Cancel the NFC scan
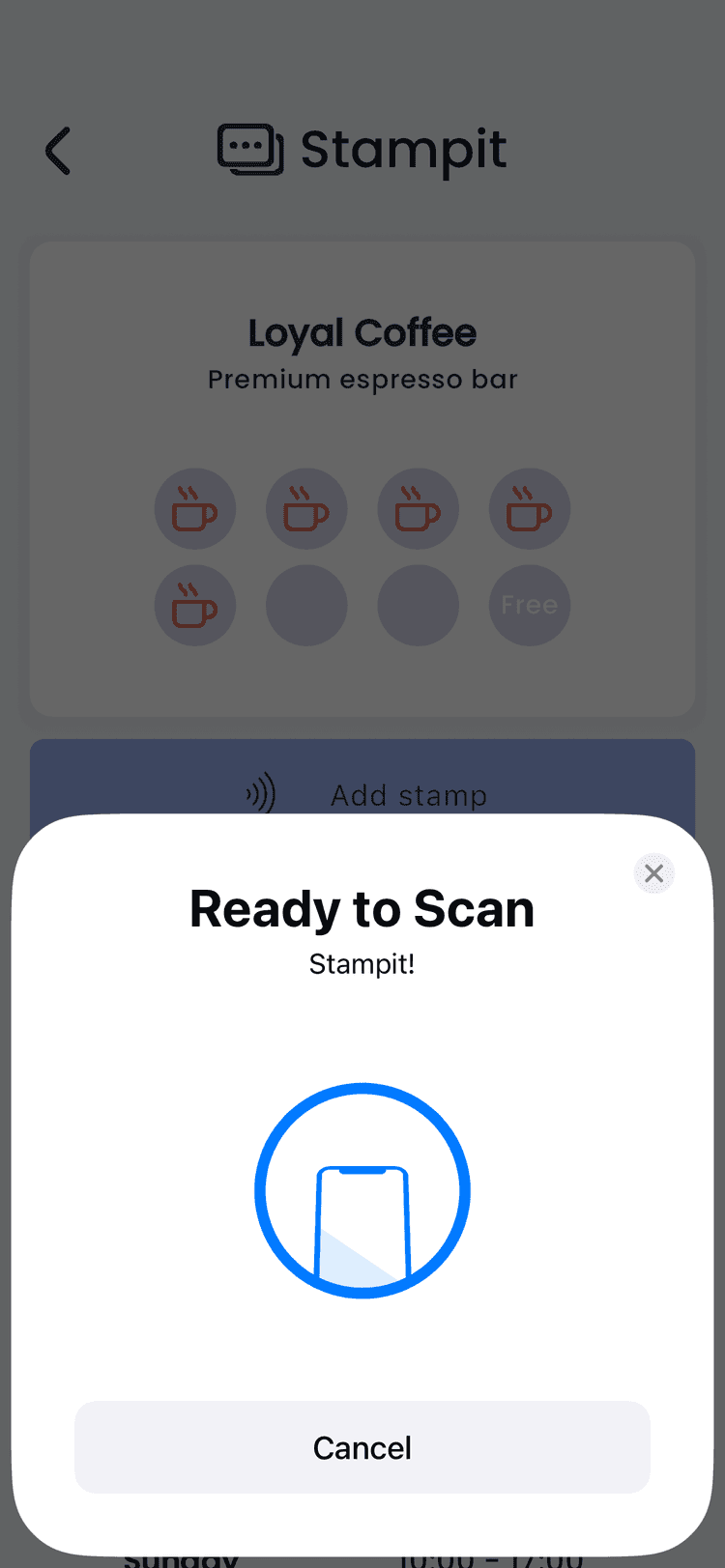This screenshot has width=725, height=1568. coord(362,1447)
